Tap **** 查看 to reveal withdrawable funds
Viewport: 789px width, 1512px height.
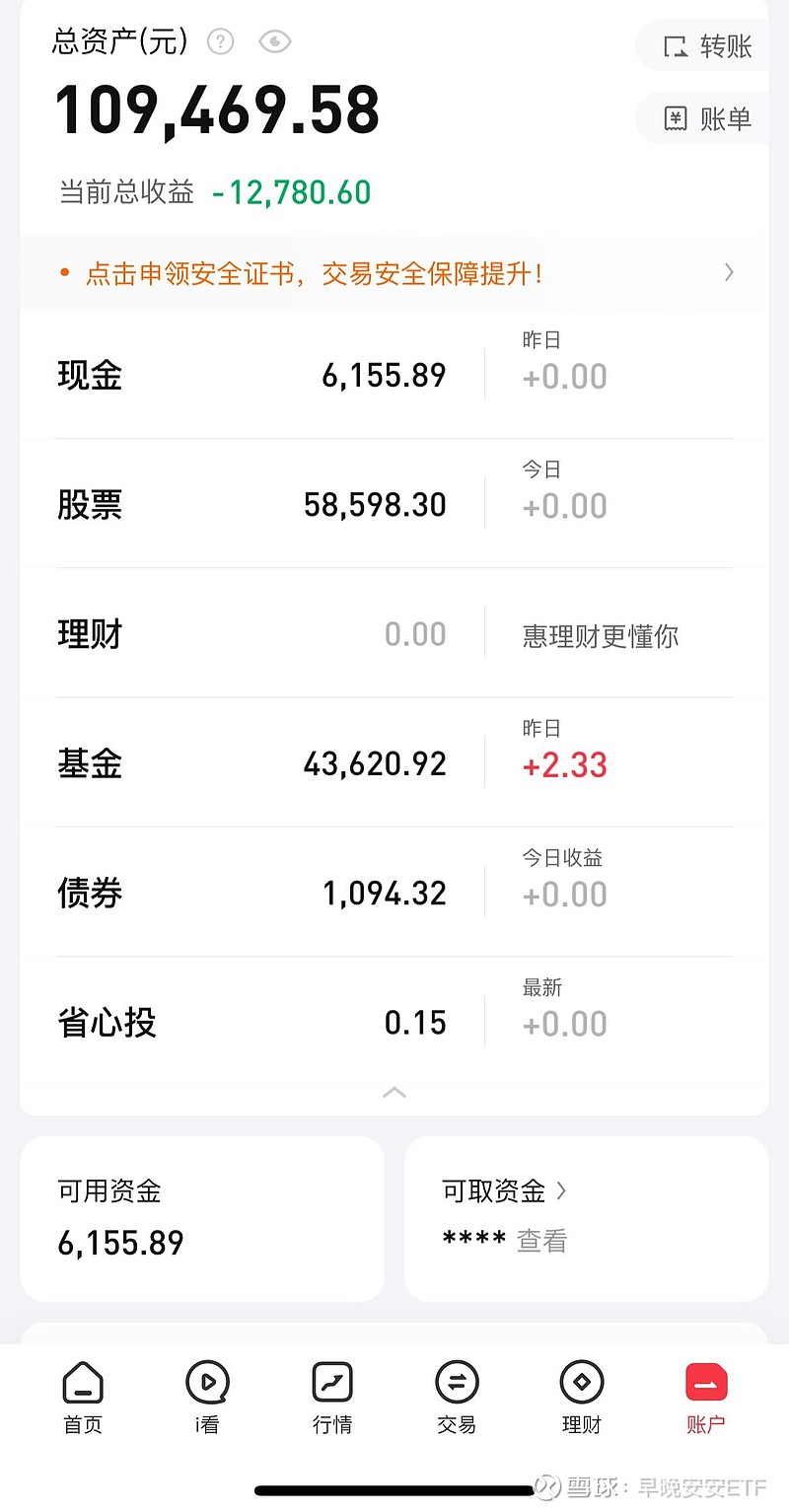(x=504, y=1241)
